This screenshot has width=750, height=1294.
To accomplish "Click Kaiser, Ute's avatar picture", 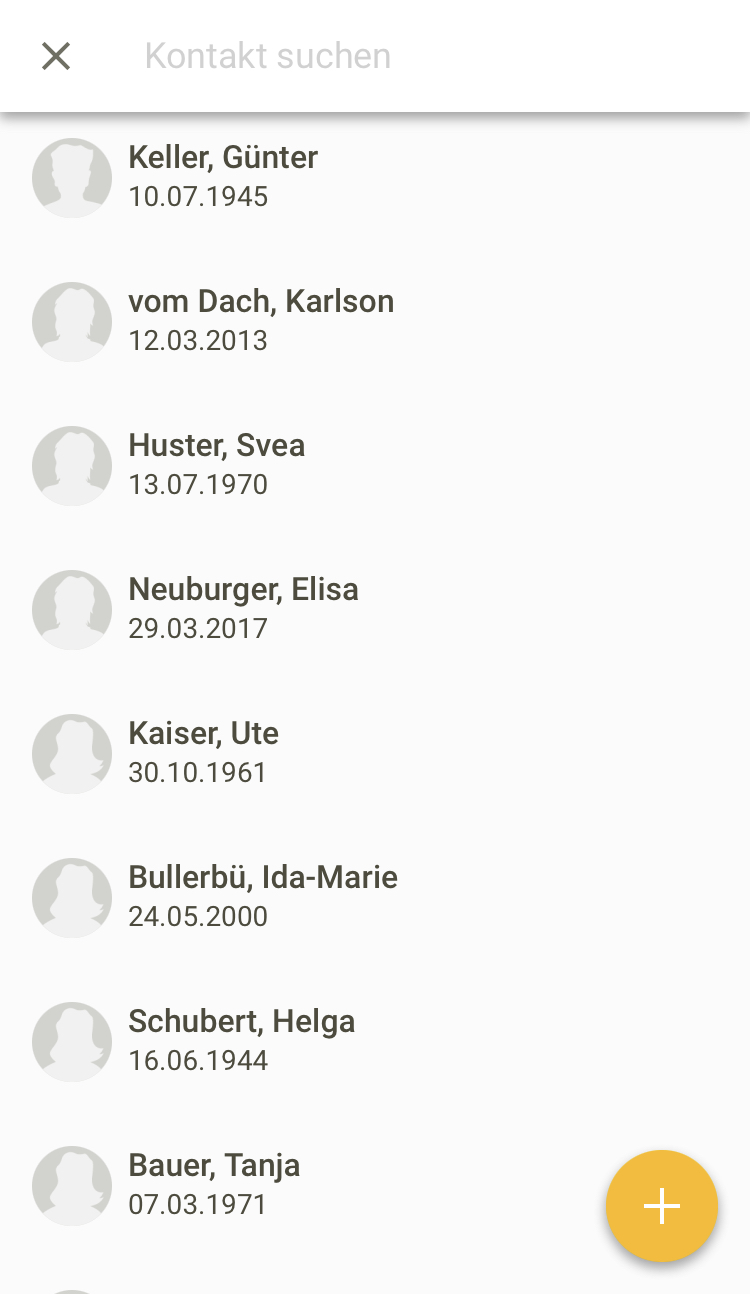I will [x=71, y=753].
